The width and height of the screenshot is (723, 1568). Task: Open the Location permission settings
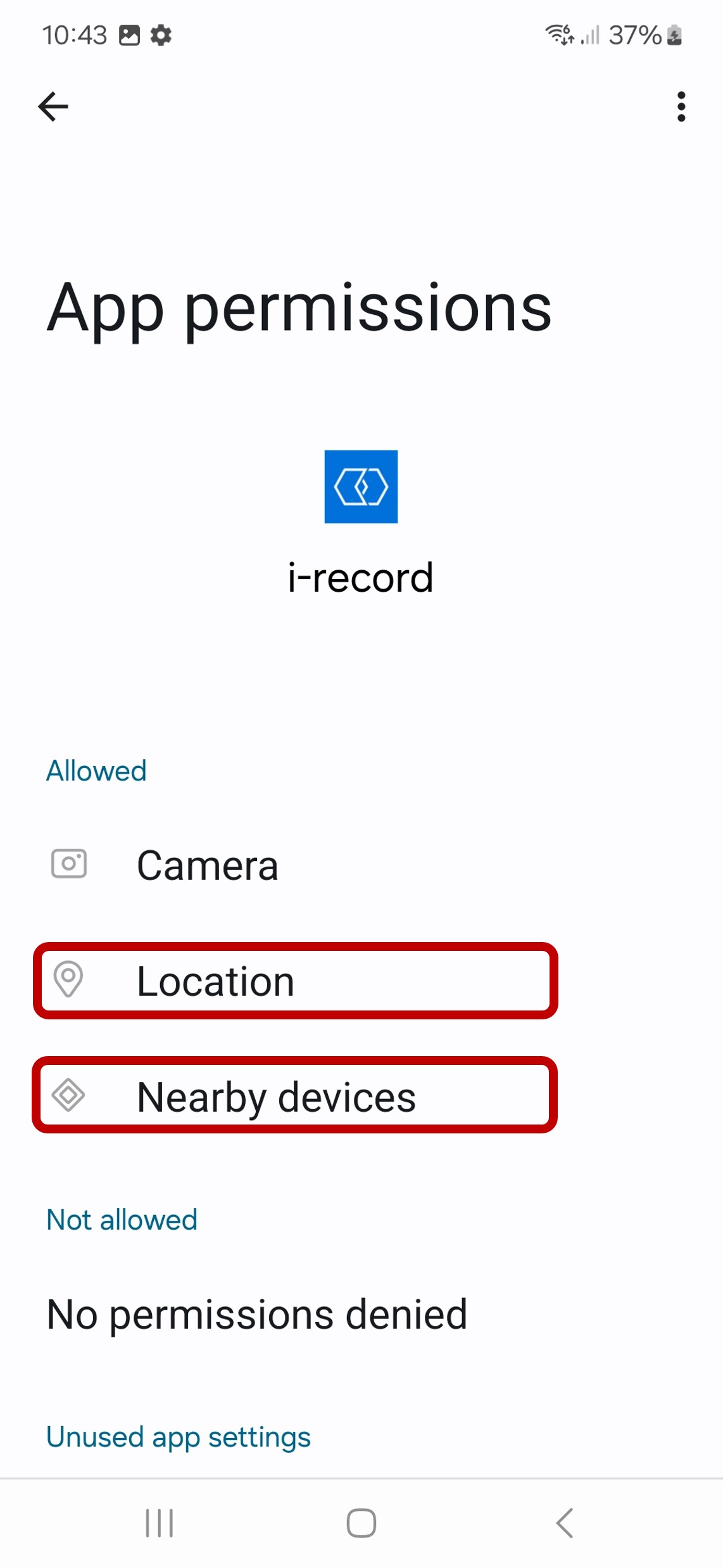(x=295, y=981)
